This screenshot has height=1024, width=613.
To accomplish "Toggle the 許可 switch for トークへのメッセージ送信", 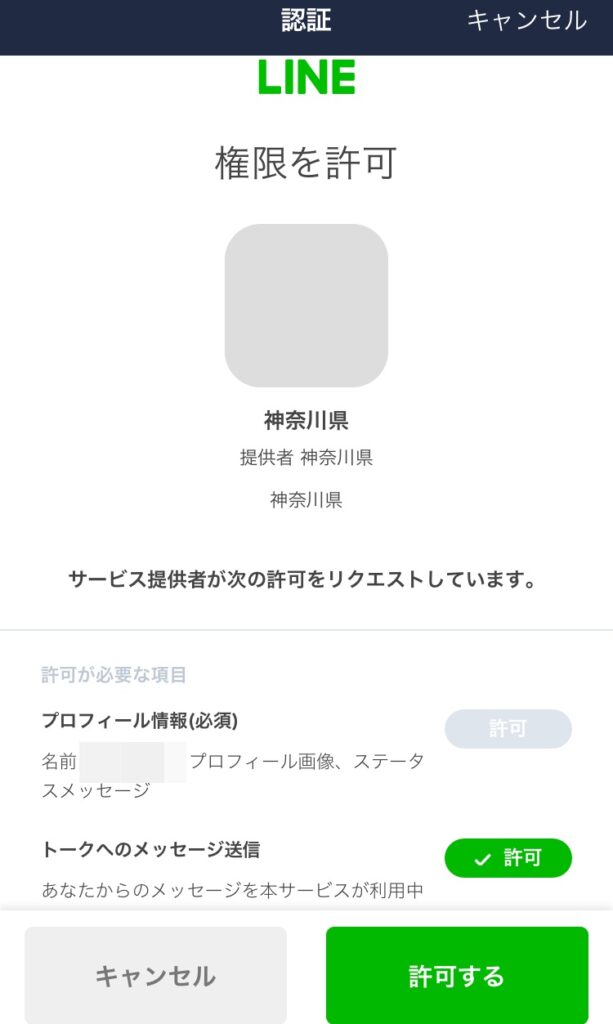I will tap(508, 857).
